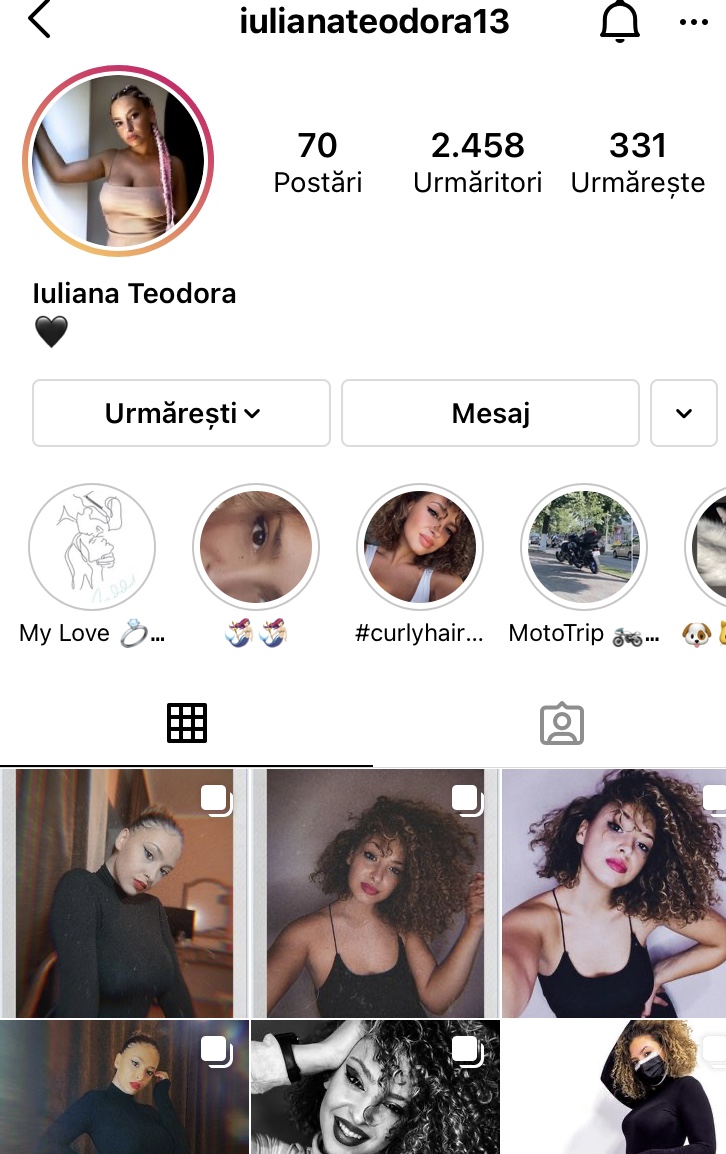Open the MotoTrip story highlight
726x1154 pixels.
(584, 547)
